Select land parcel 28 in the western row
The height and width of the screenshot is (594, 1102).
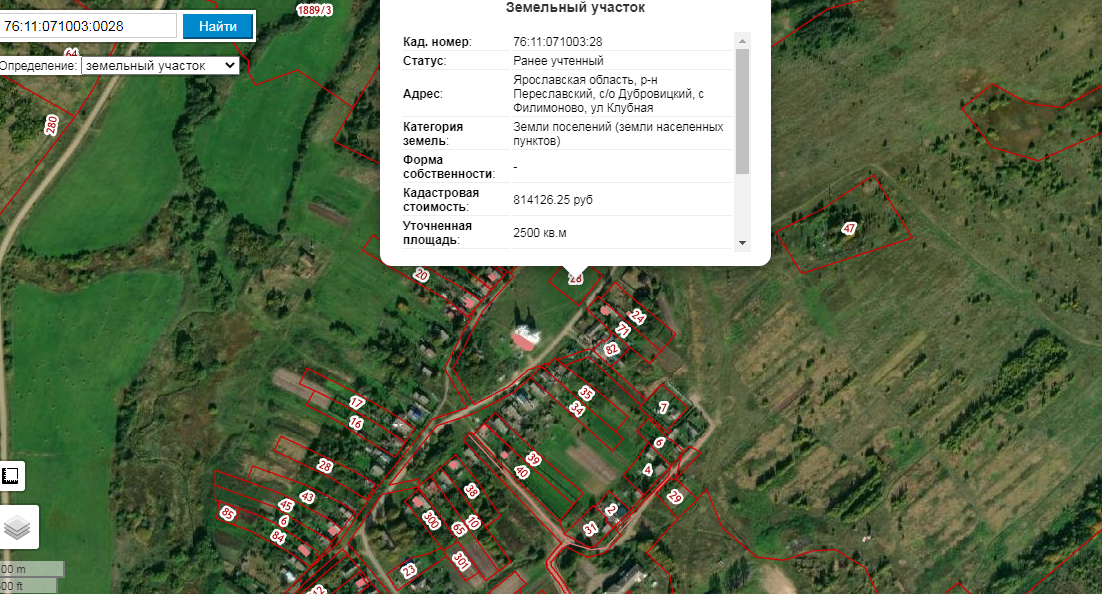click(325, 466)
